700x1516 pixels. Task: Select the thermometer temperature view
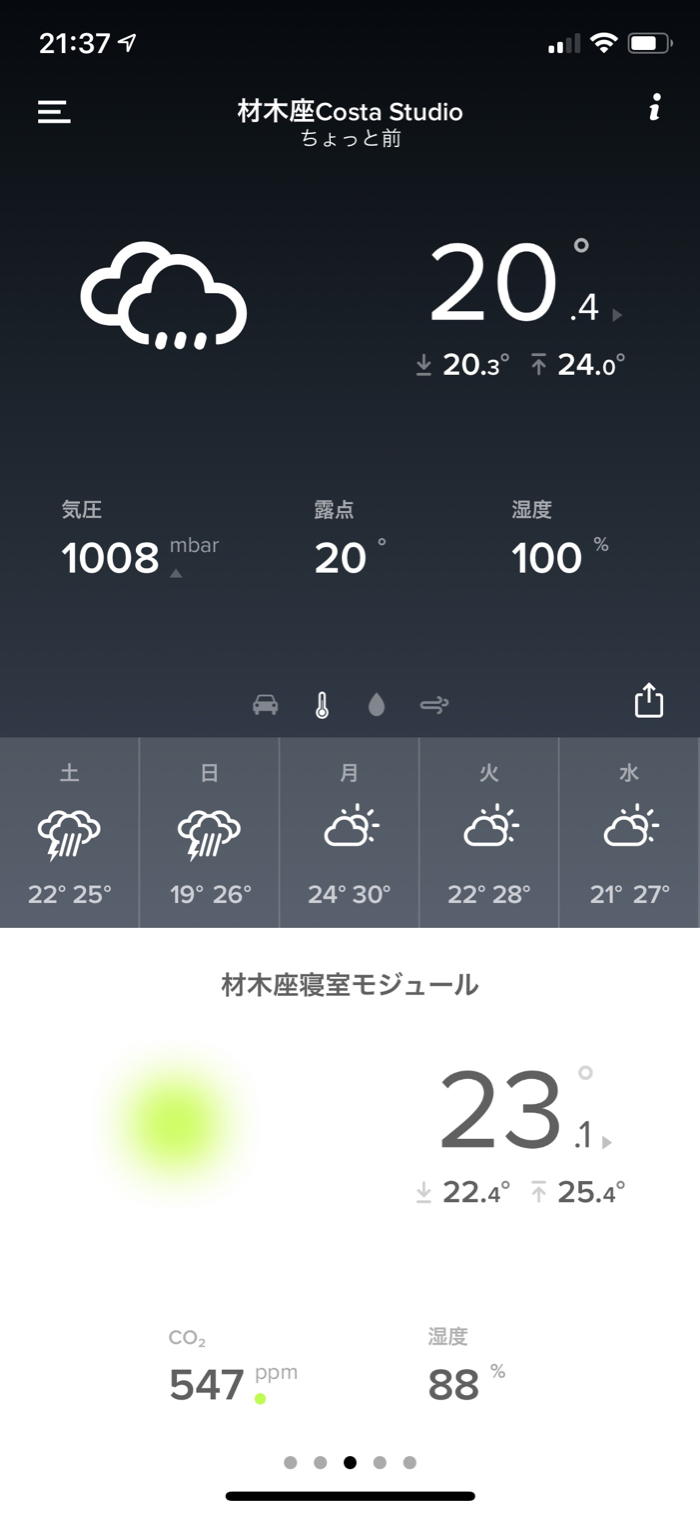tap(322, 705)
